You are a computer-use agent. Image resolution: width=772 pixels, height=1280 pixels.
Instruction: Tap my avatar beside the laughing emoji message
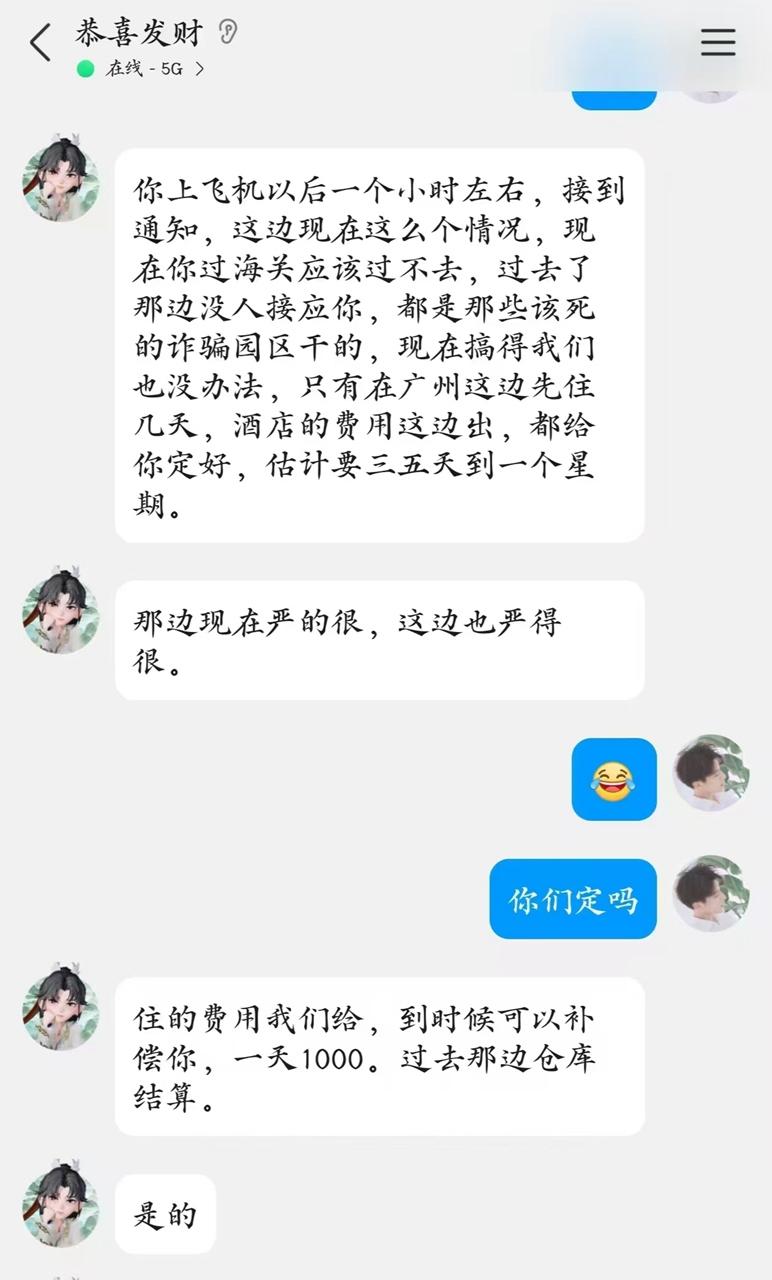point(710,772)
